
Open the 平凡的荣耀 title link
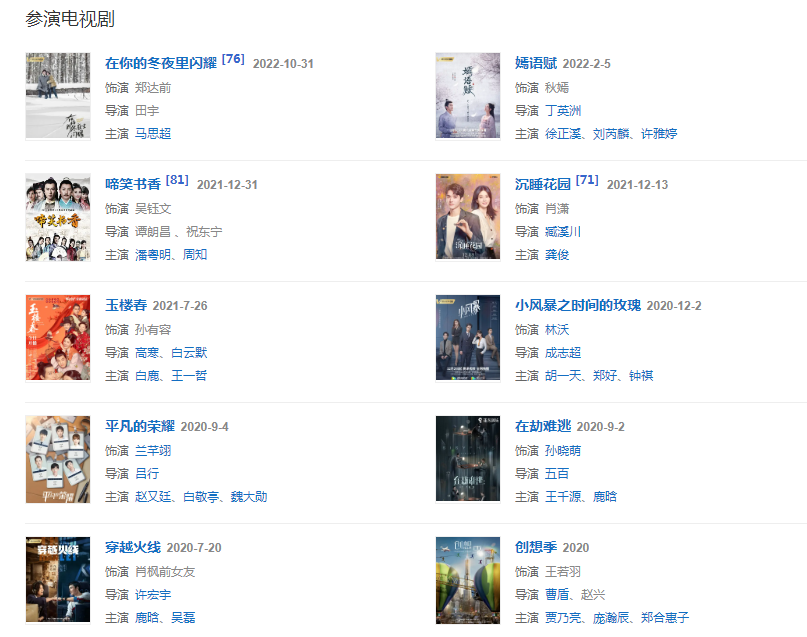pyautogui.click(x=140, y=426)
